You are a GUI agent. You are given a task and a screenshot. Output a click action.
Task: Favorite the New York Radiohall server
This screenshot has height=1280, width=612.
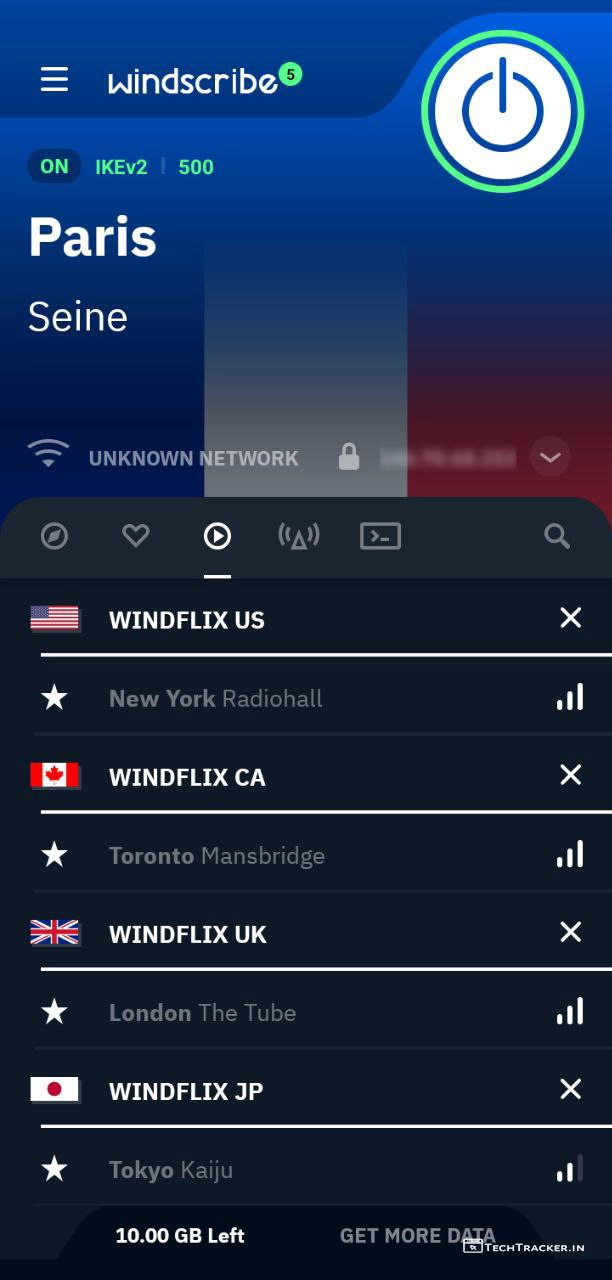[x=54, y=698]
